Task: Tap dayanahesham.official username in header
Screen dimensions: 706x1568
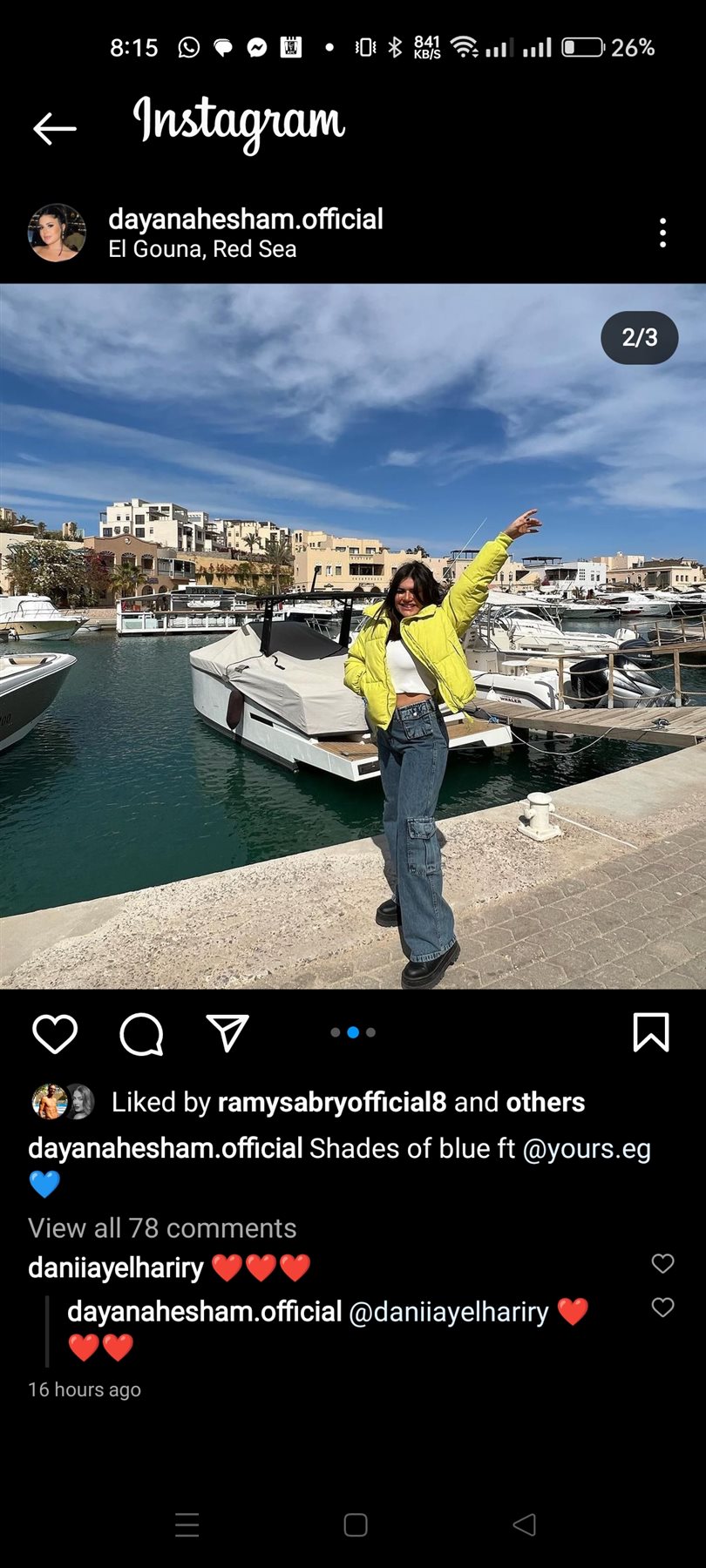Action: tap(246, 220)
